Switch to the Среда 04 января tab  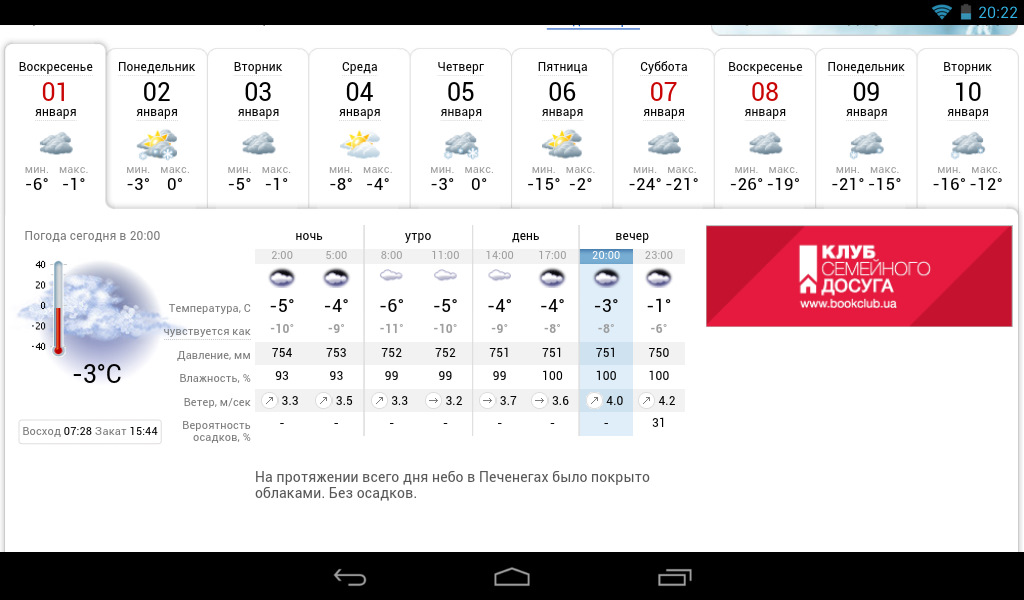359,125
